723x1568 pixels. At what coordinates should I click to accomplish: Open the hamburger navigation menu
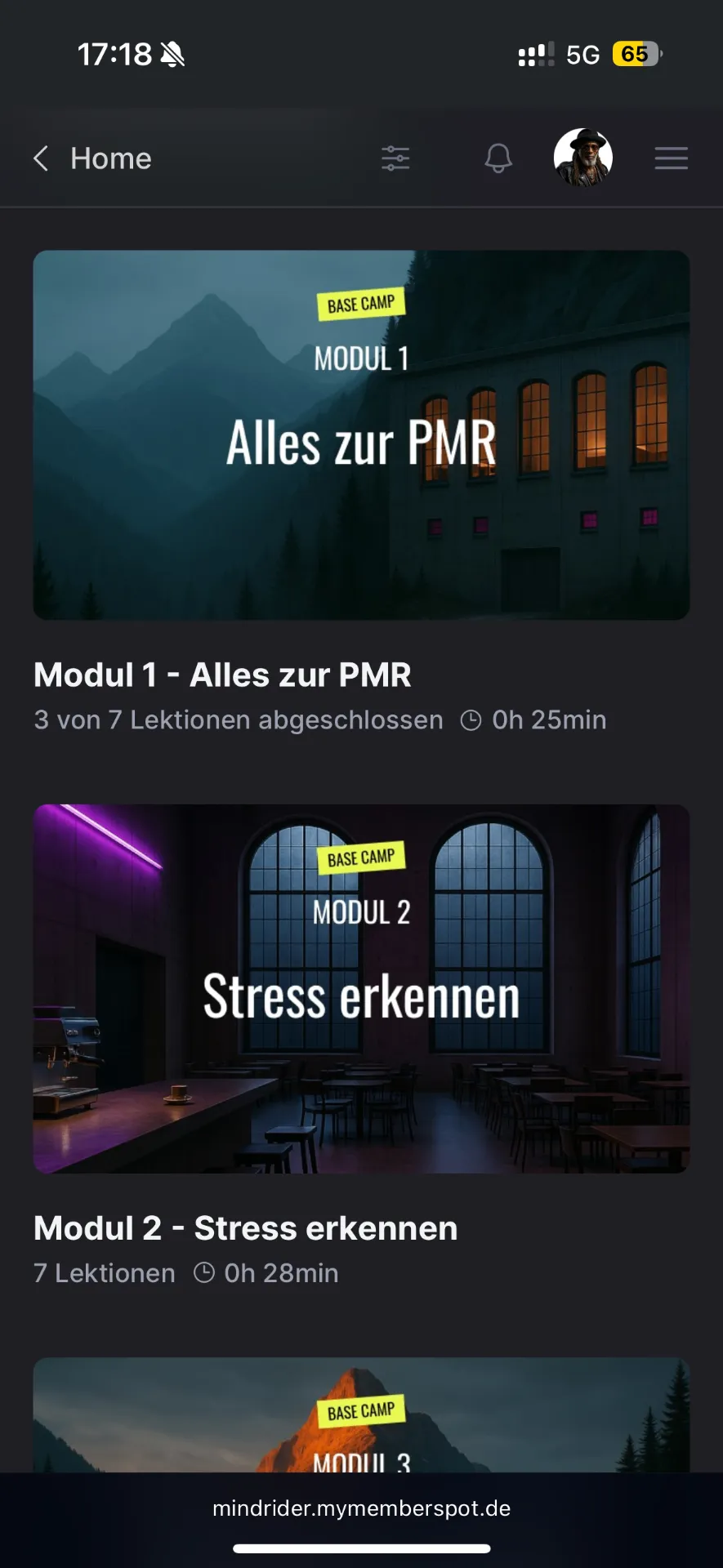[x=671, y=158]
